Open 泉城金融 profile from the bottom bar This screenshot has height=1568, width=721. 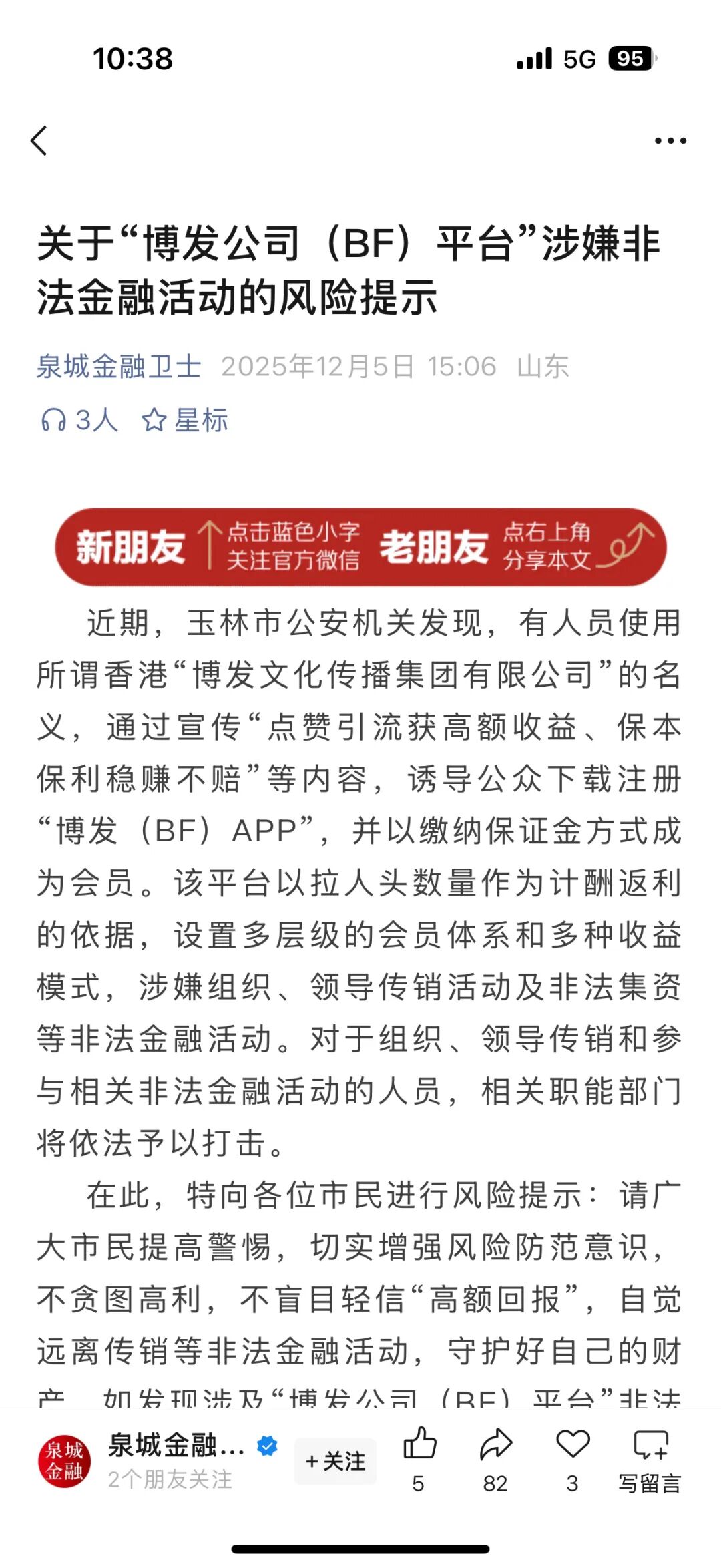[x=65, y=1460]
